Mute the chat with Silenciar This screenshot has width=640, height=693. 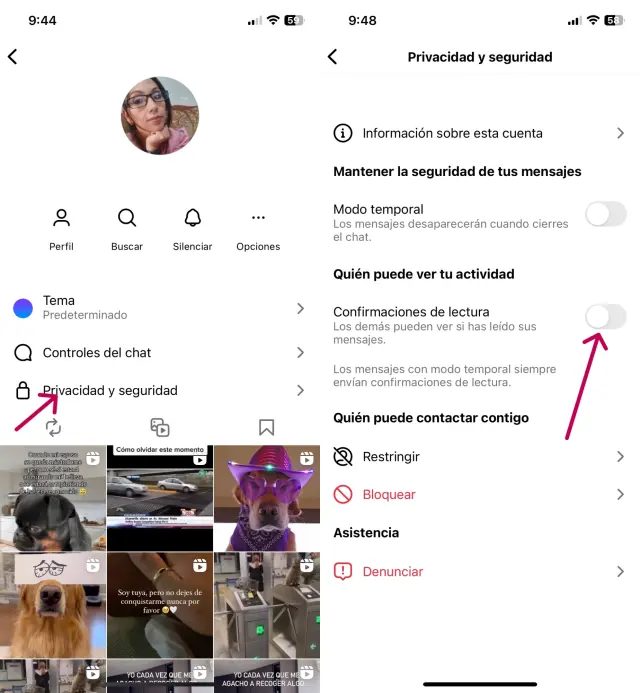tap(193, 229)
